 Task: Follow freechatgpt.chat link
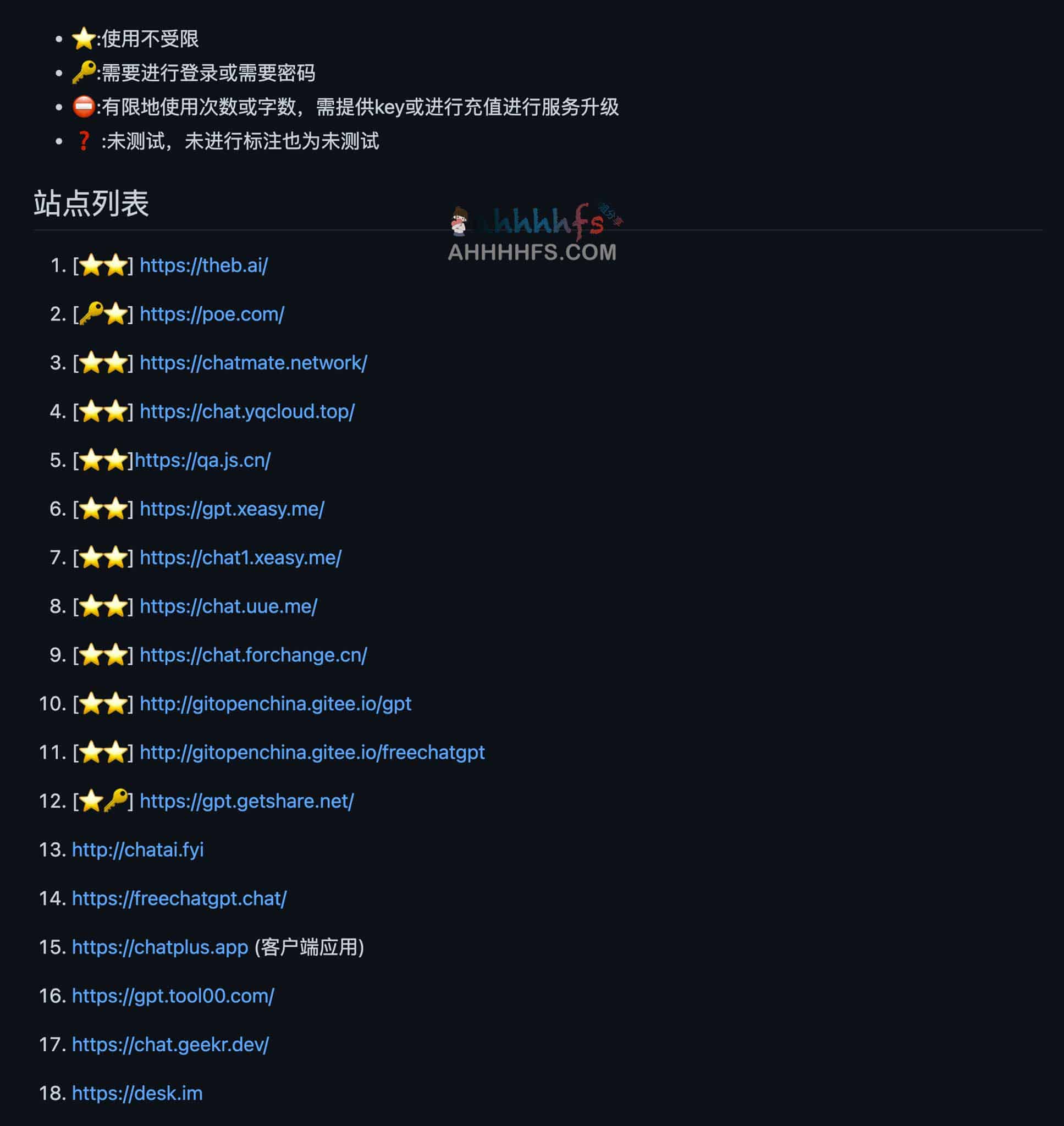[179, 898]
